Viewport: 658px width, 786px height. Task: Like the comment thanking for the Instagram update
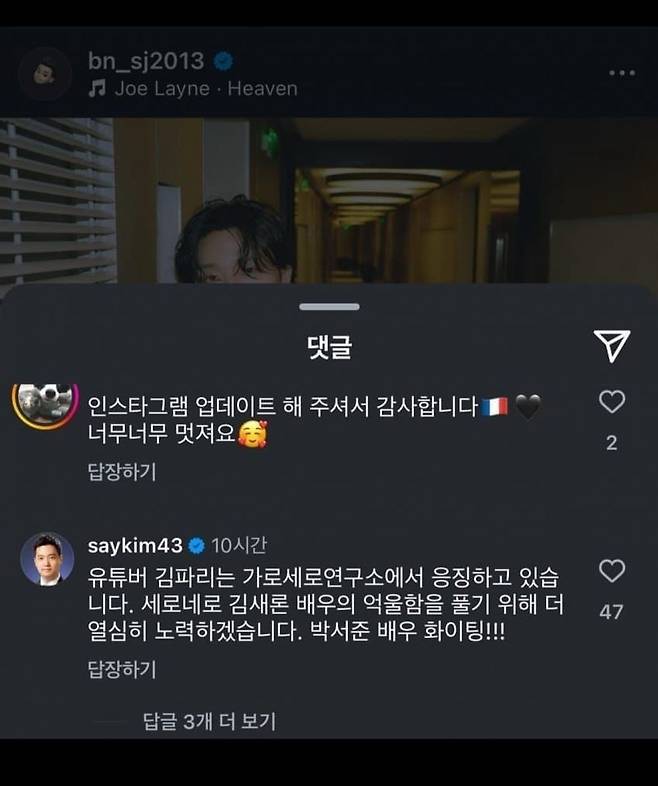click(x=611, y=402)
